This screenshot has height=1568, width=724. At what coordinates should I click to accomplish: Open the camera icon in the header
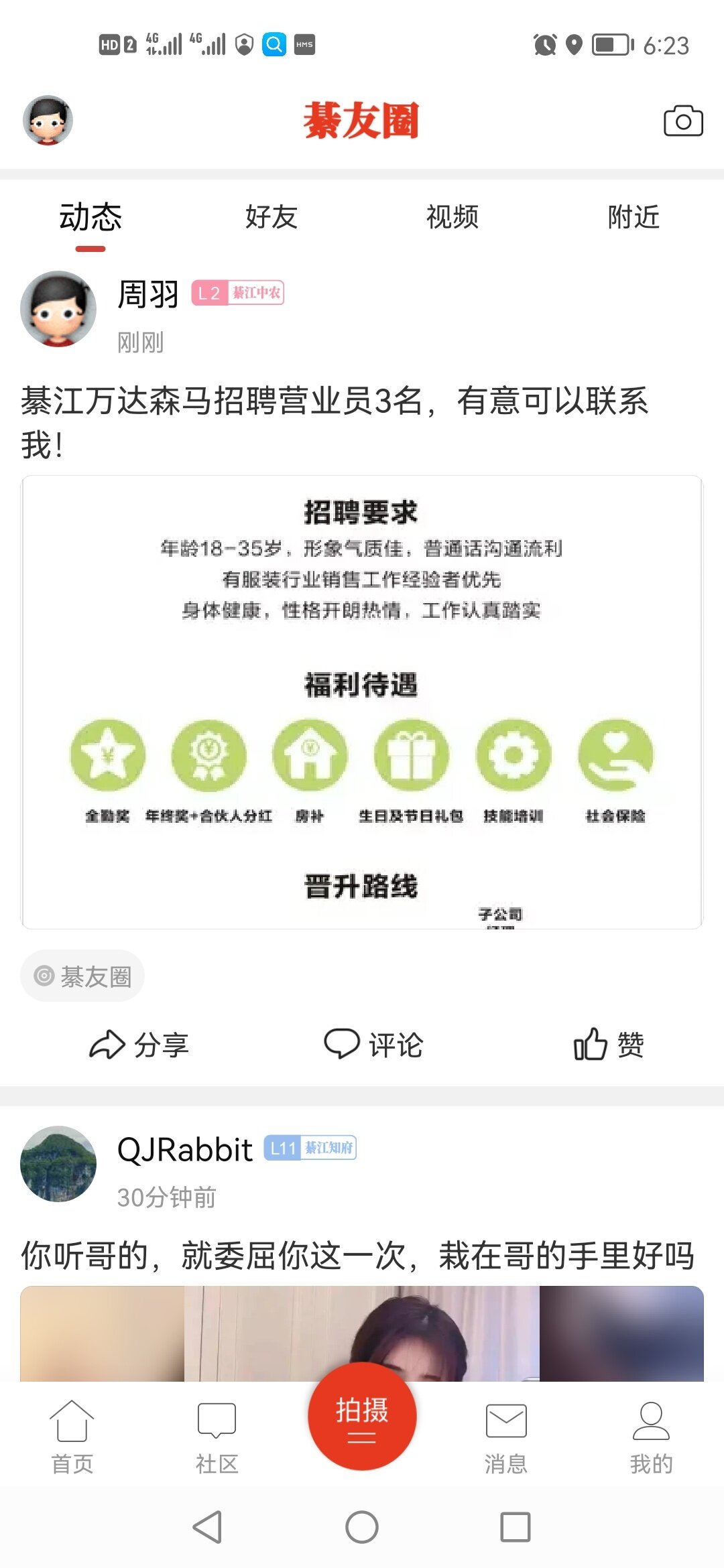pos(683,121)
